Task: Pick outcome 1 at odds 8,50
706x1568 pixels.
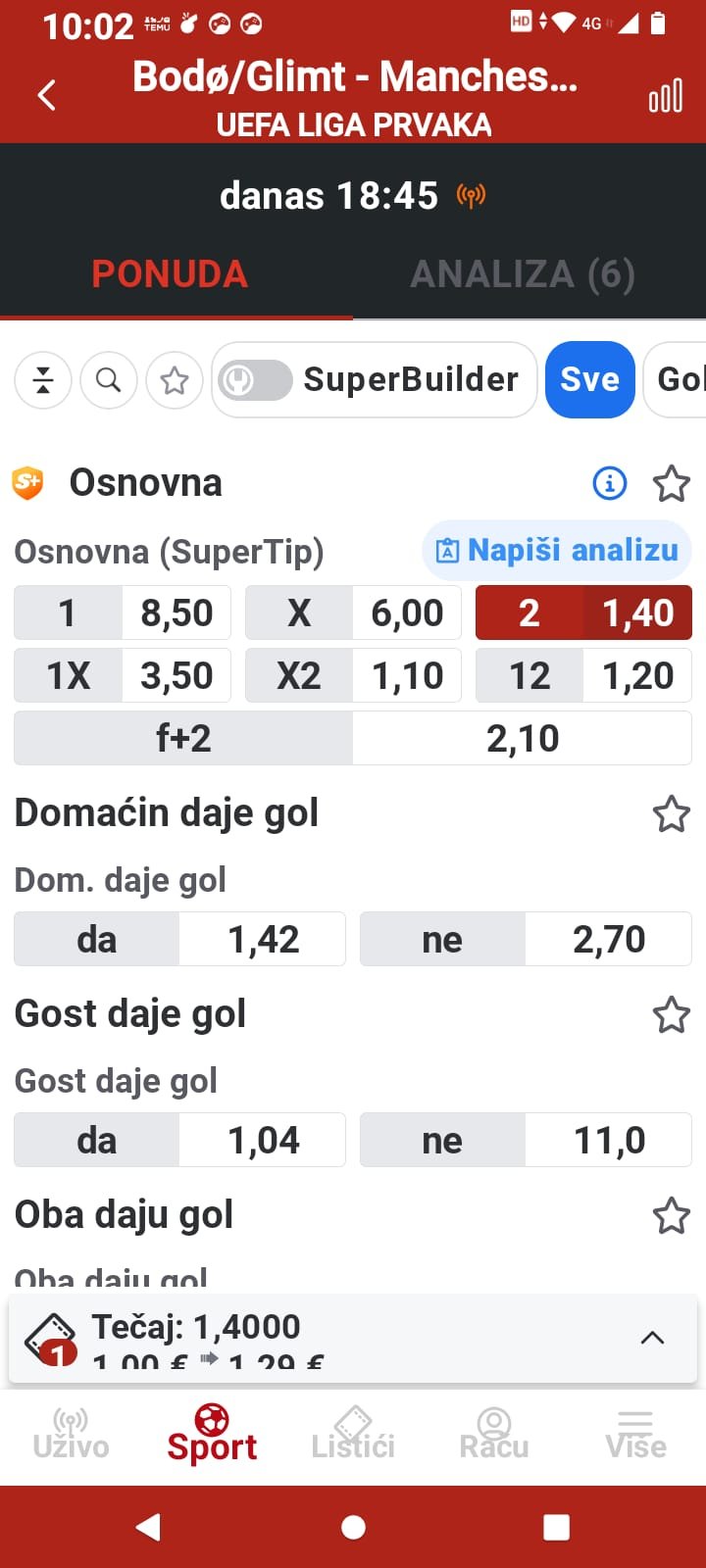Action: pos(123,613)
